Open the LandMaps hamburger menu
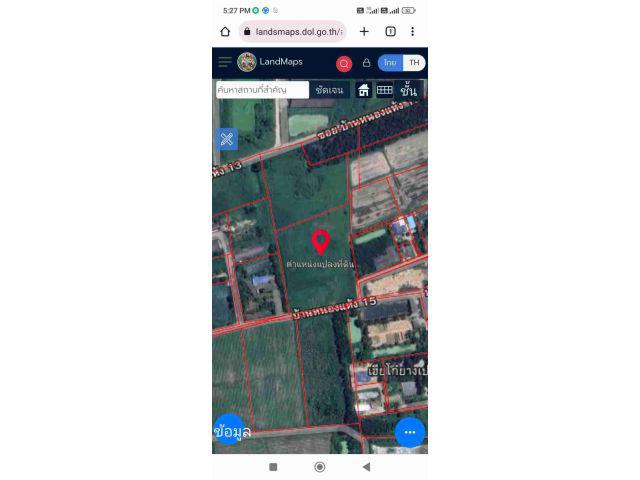 pos(225,62)
